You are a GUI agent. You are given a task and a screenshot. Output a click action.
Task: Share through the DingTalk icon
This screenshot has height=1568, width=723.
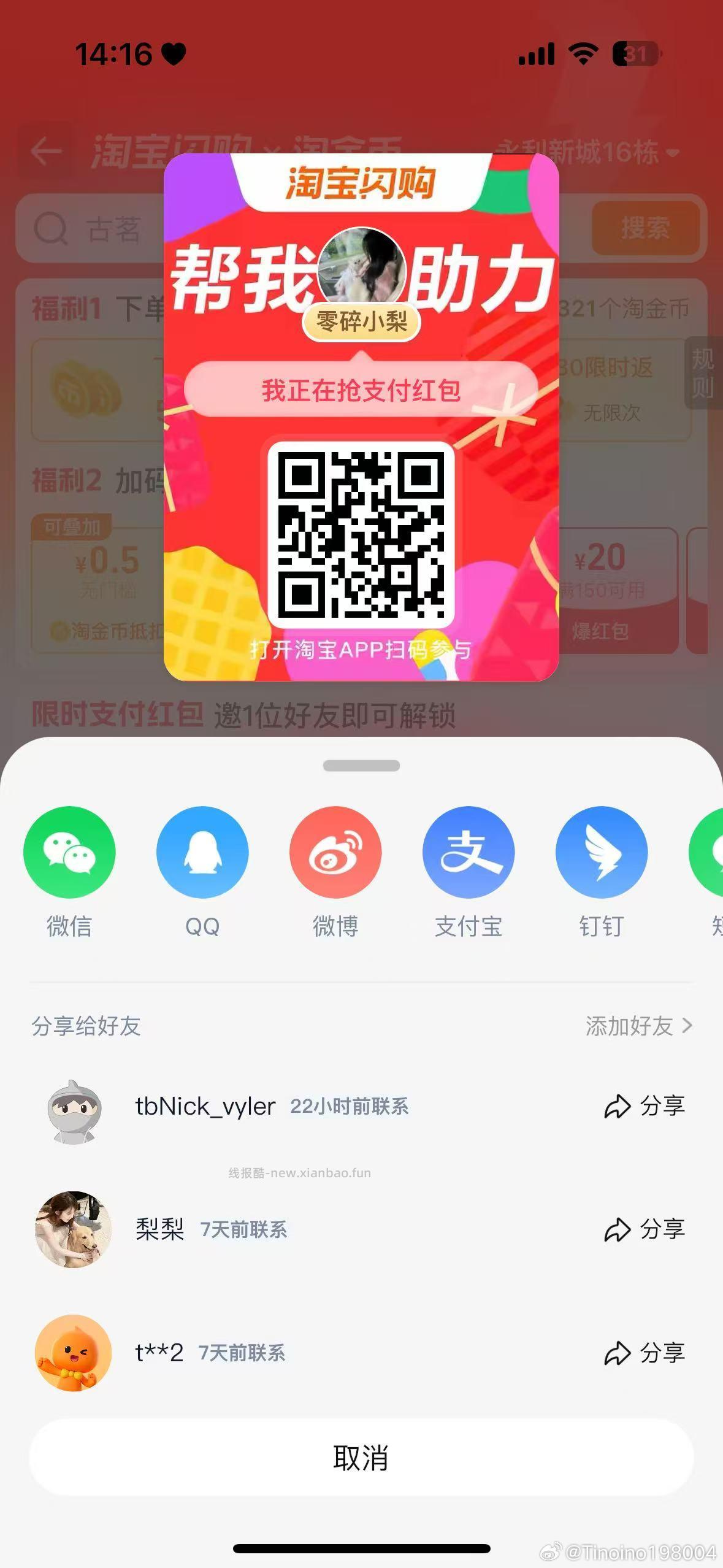(601, 852)
